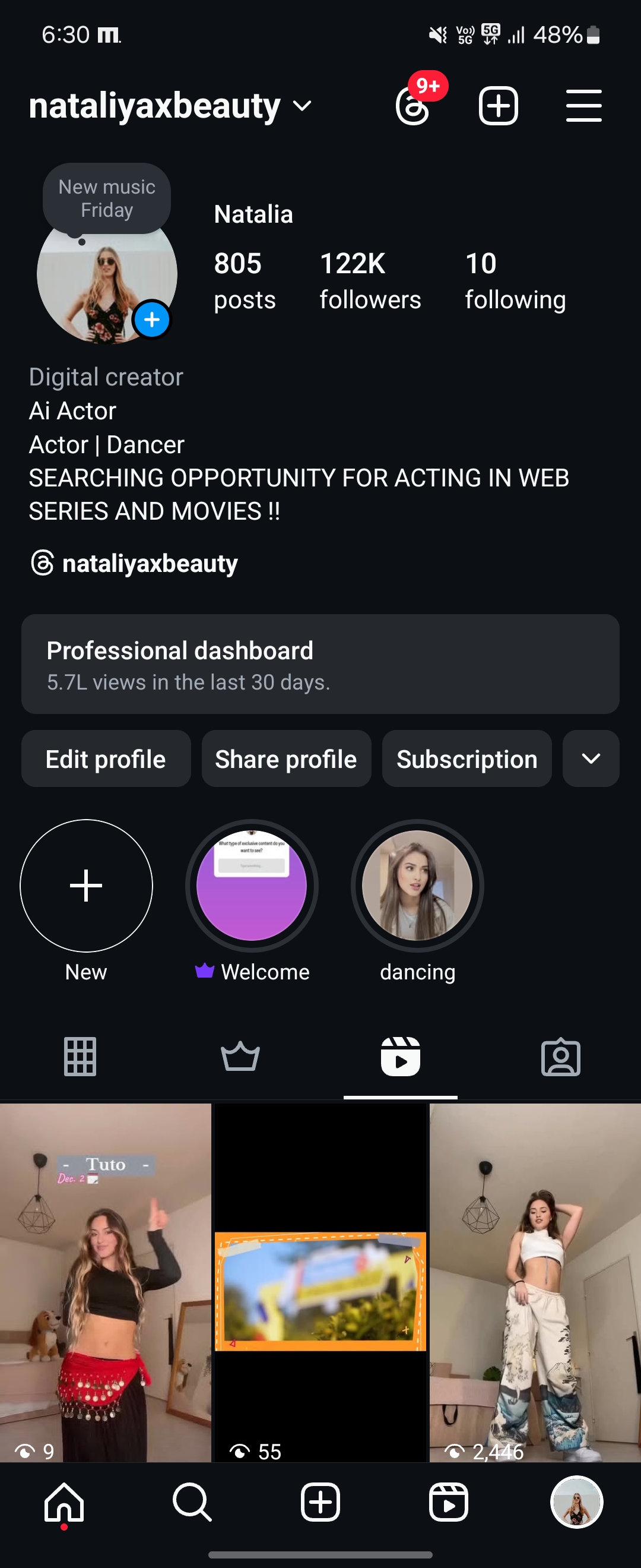The height and width of the screenshot is (1568, 641).
Task: Open the Professional dashboard
Action: 320,664
